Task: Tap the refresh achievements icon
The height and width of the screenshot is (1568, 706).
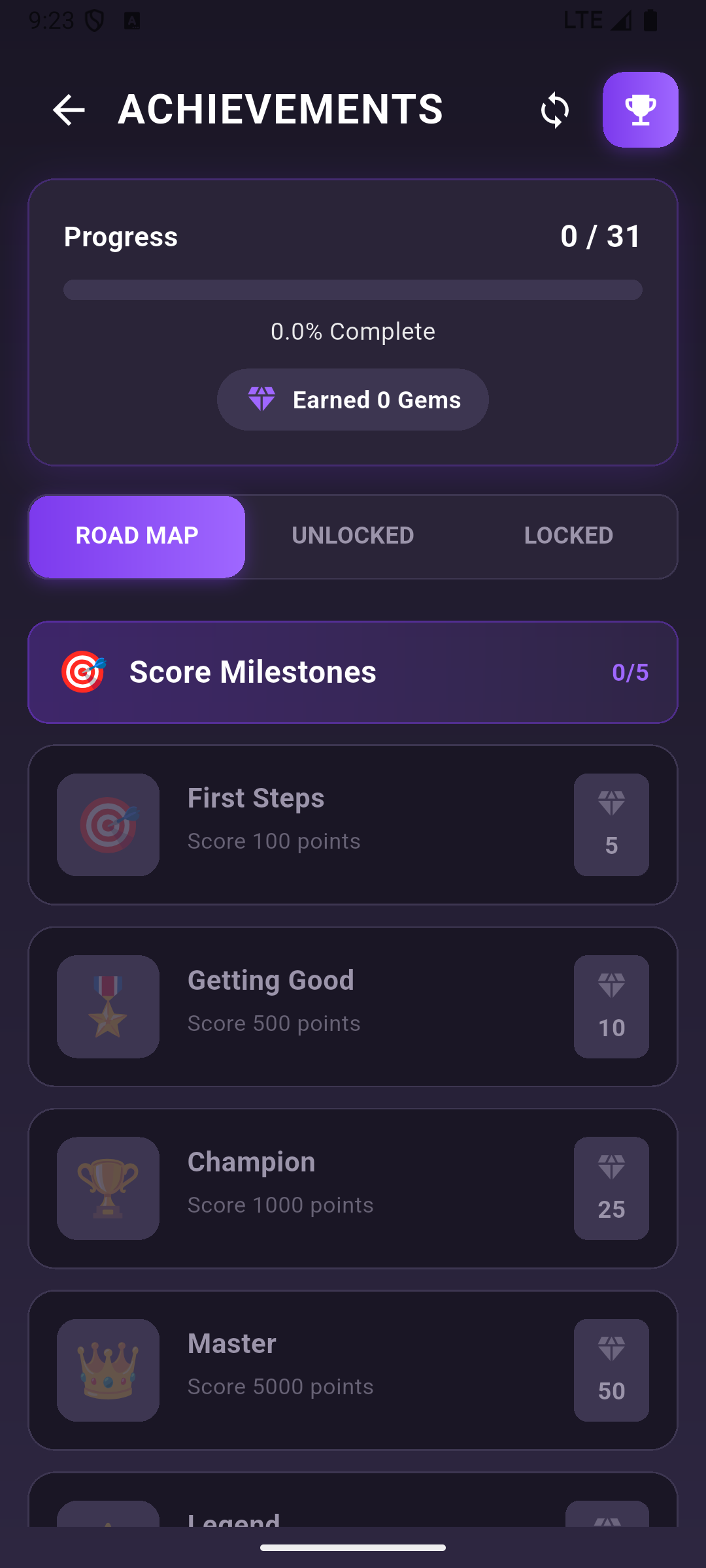Action: pos(555,110)
